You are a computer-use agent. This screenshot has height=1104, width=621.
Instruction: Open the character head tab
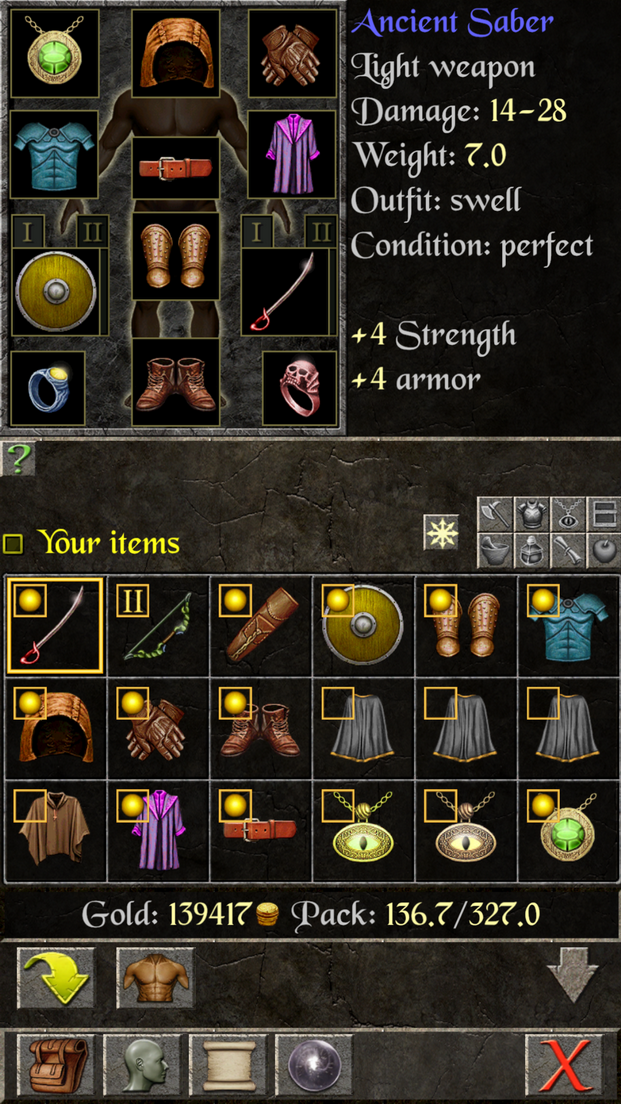143,1067
